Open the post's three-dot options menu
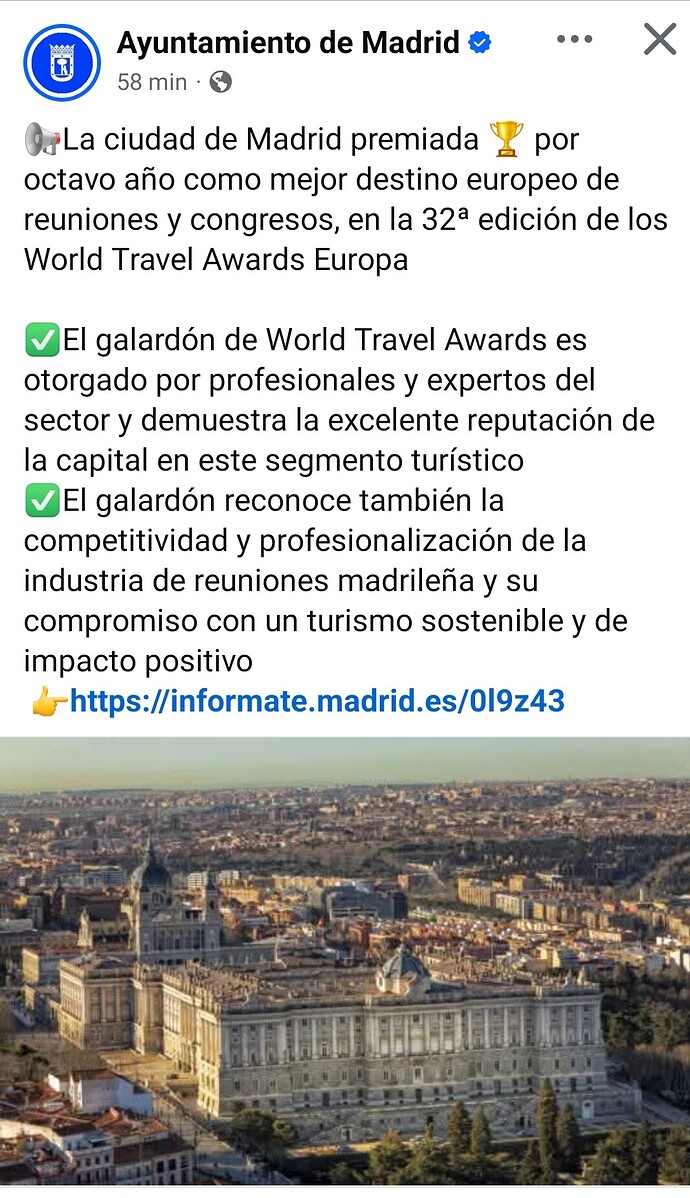This screenshot has height=1198, width=690. 574,40
